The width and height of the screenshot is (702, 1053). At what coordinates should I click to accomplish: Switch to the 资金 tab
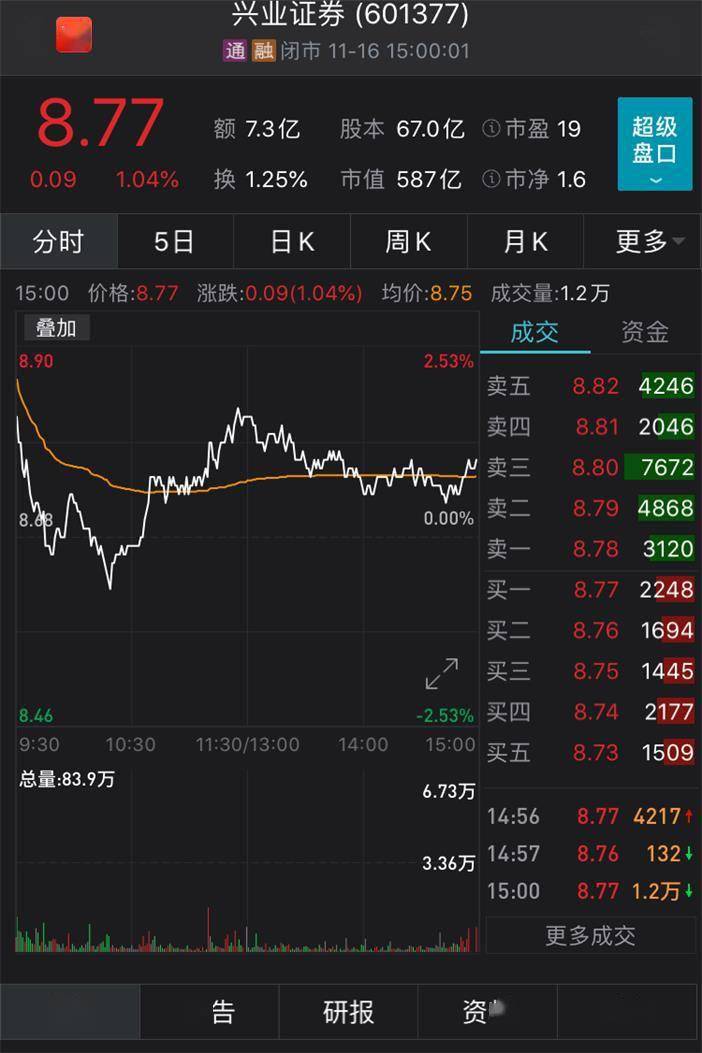645,333
